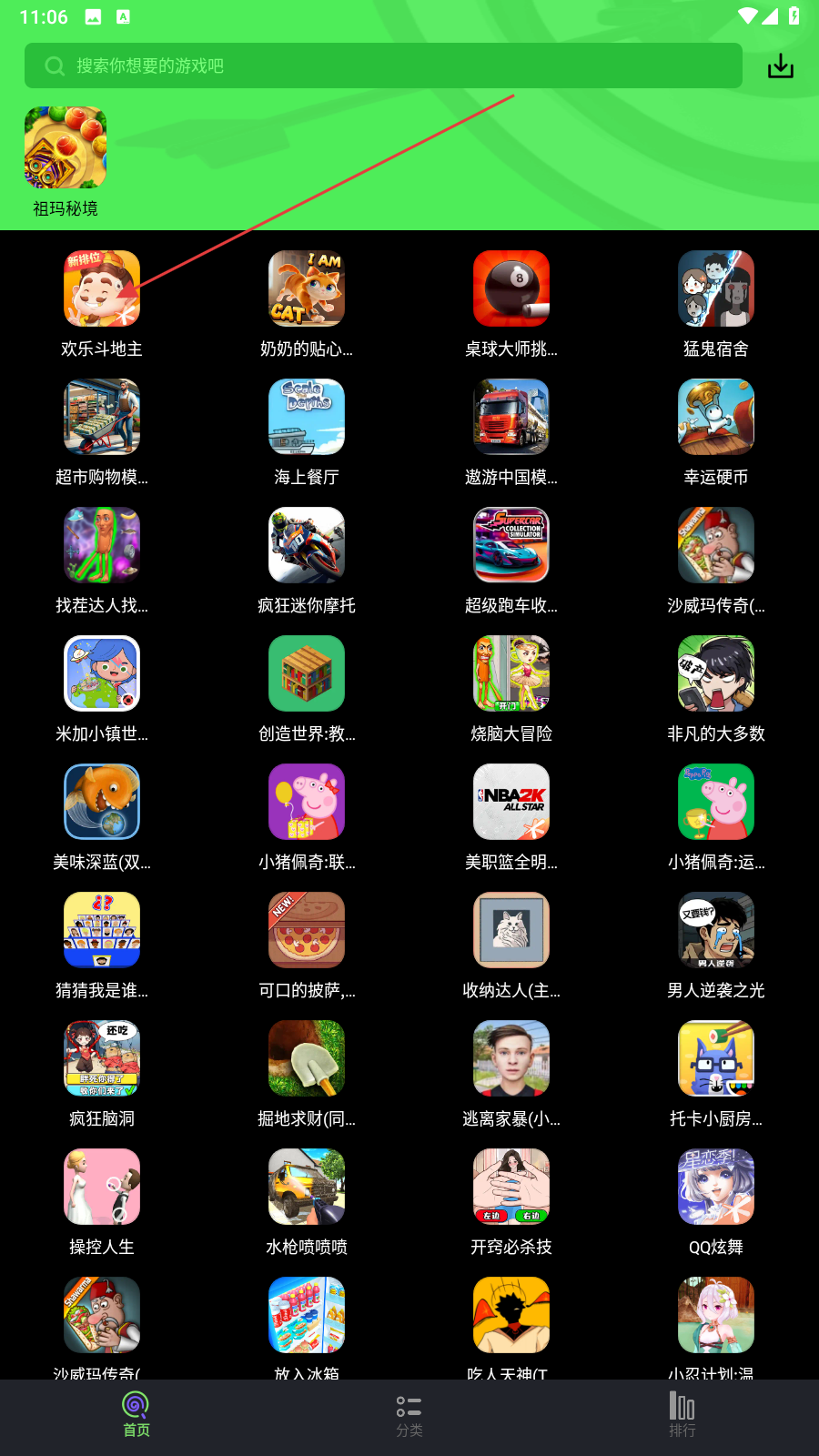Viewport: 819px width, 1456px height.
Task: Launch 猛鬼宿舍 from the grid
Action: [x=716, y=288]
